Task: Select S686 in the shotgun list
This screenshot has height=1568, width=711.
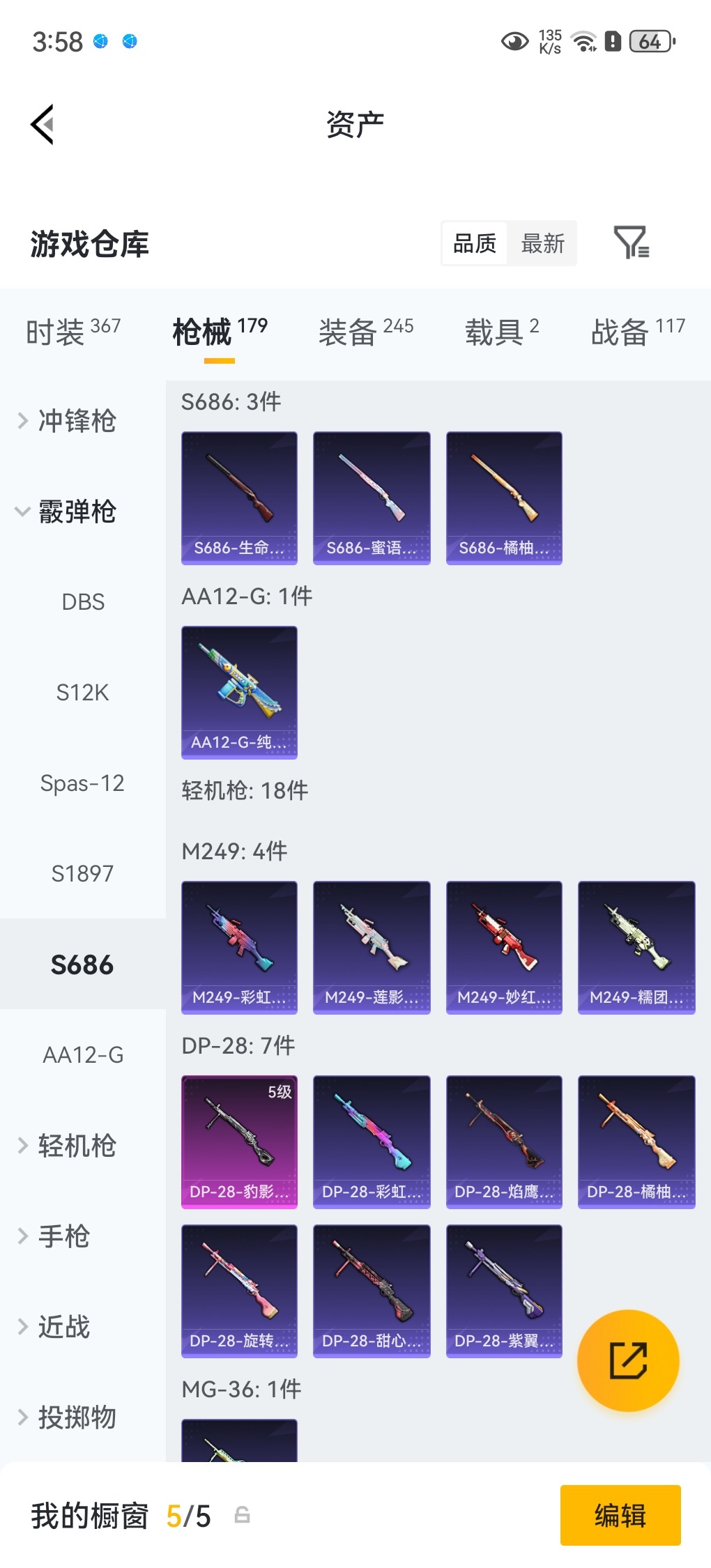Action: pos(82,964)
